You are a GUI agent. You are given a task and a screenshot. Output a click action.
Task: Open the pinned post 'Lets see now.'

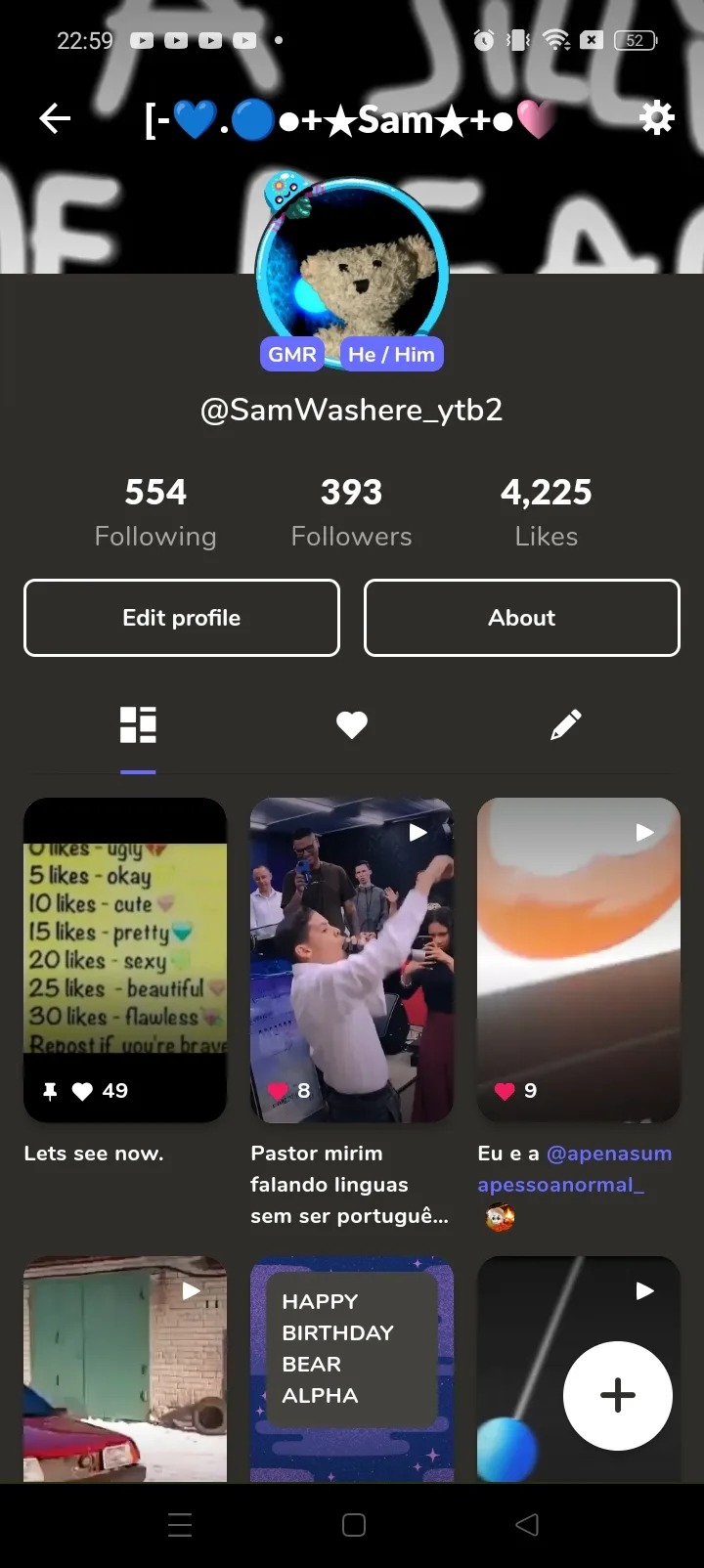125,960
